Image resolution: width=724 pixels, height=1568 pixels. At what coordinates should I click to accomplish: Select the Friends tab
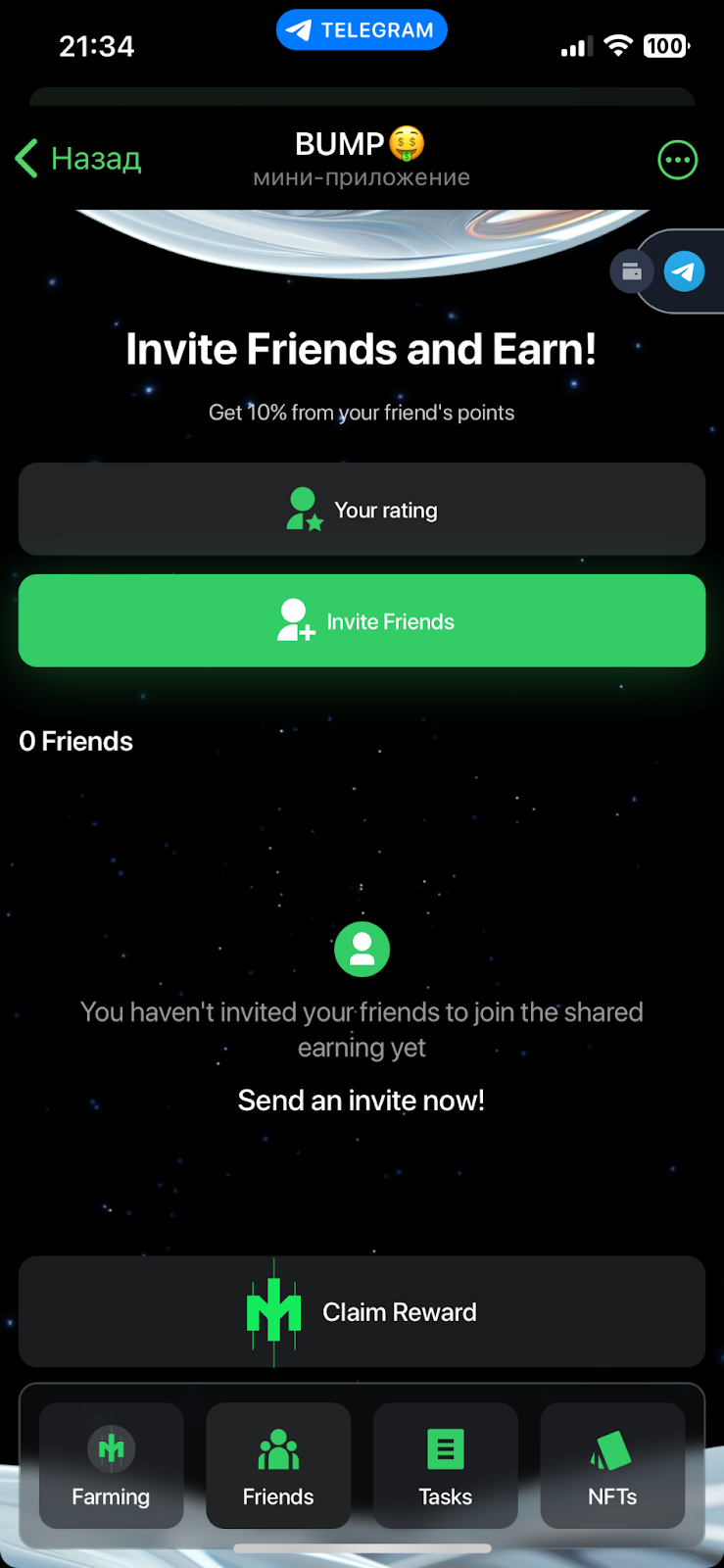point(278,1466)
